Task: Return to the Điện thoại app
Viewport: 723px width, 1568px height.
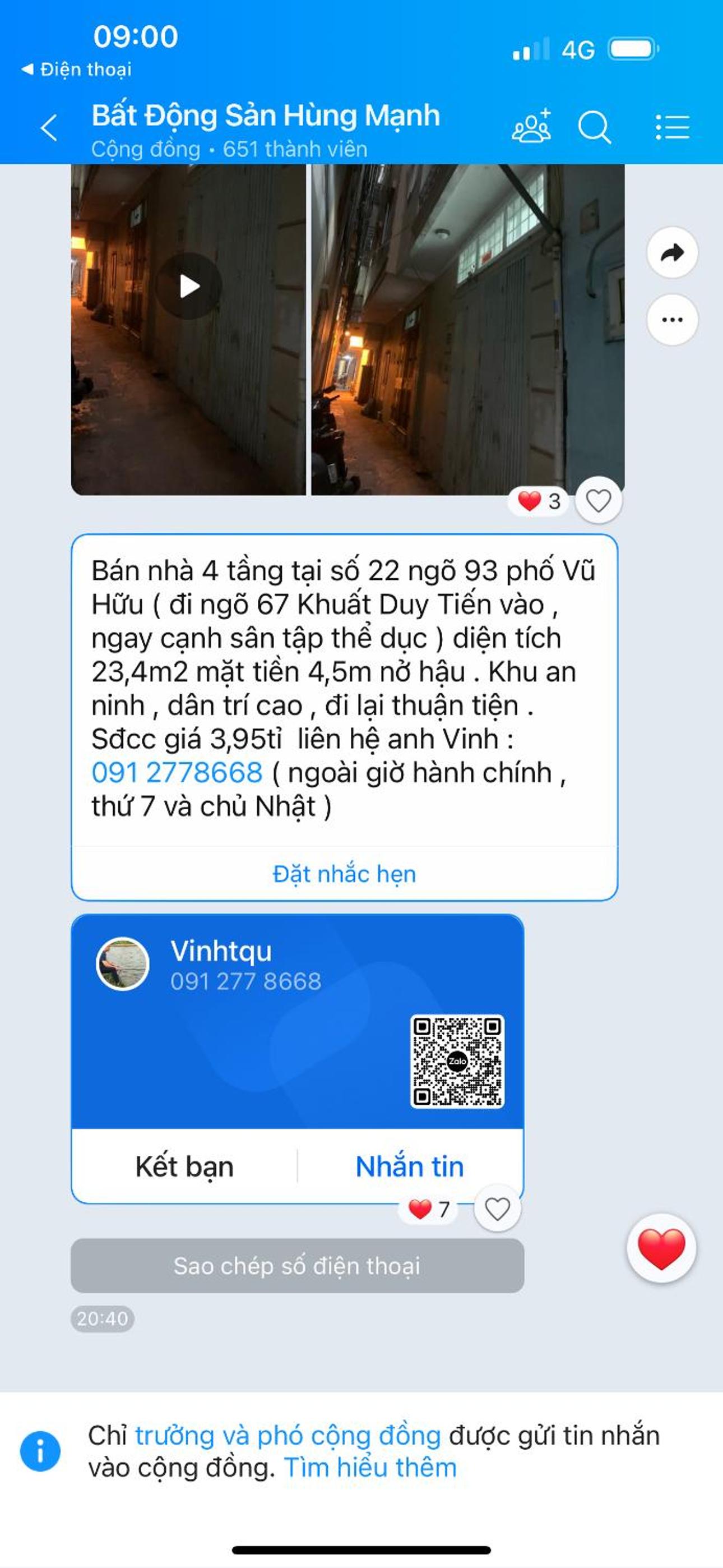Action: click(77, 70)
